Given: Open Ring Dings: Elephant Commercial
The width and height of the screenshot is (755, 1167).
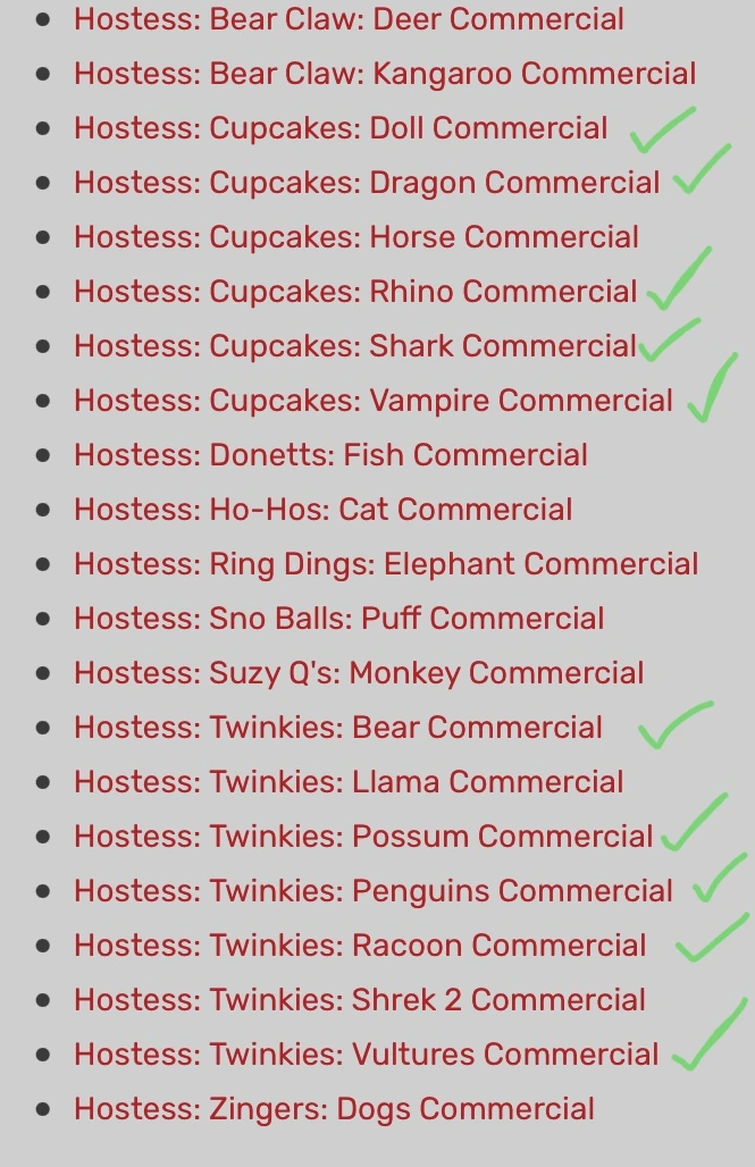Looking at the screenshot, I should (x=386, y=564).
